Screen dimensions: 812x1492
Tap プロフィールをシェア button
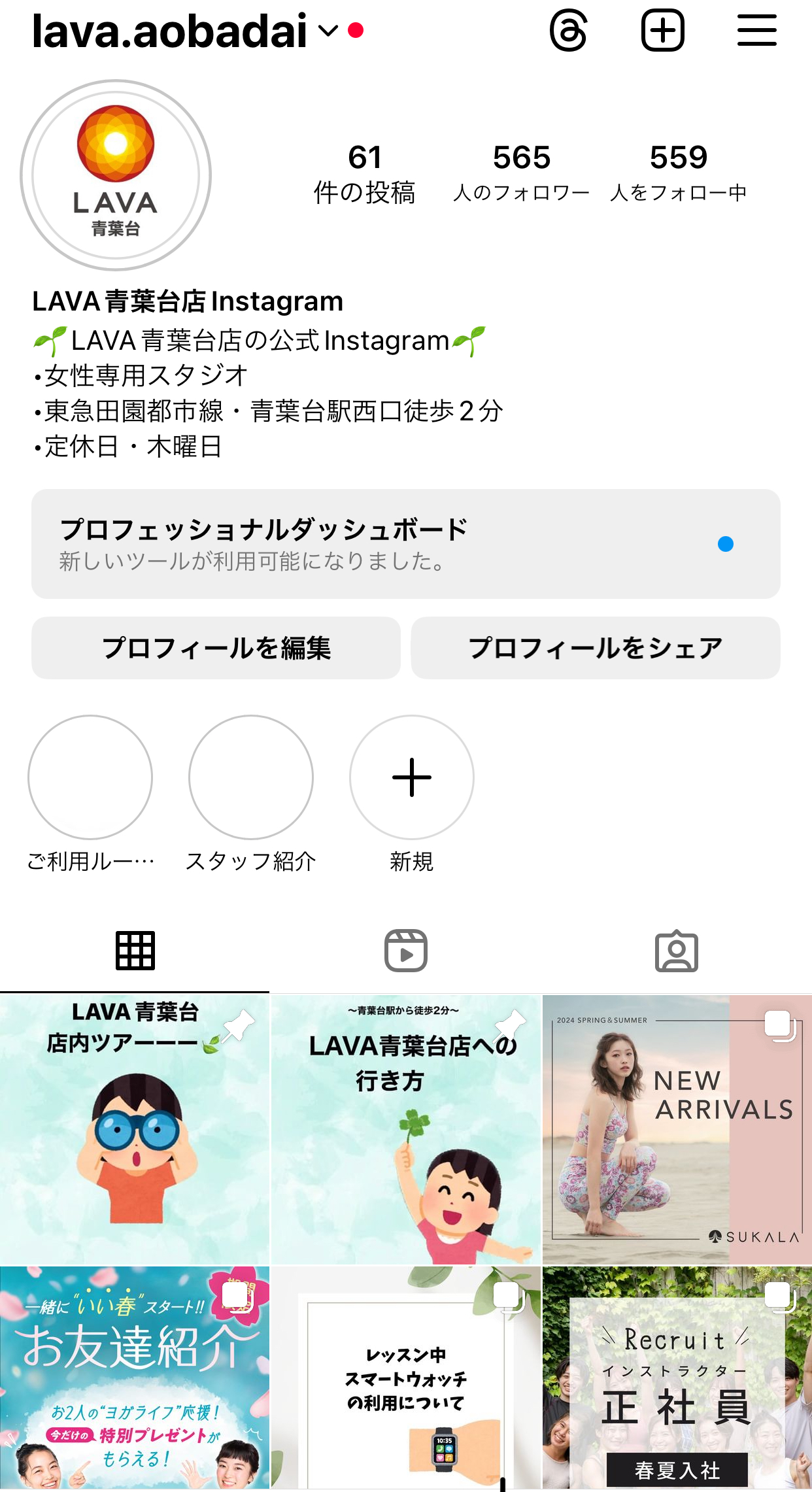click(x=595, y=648)
